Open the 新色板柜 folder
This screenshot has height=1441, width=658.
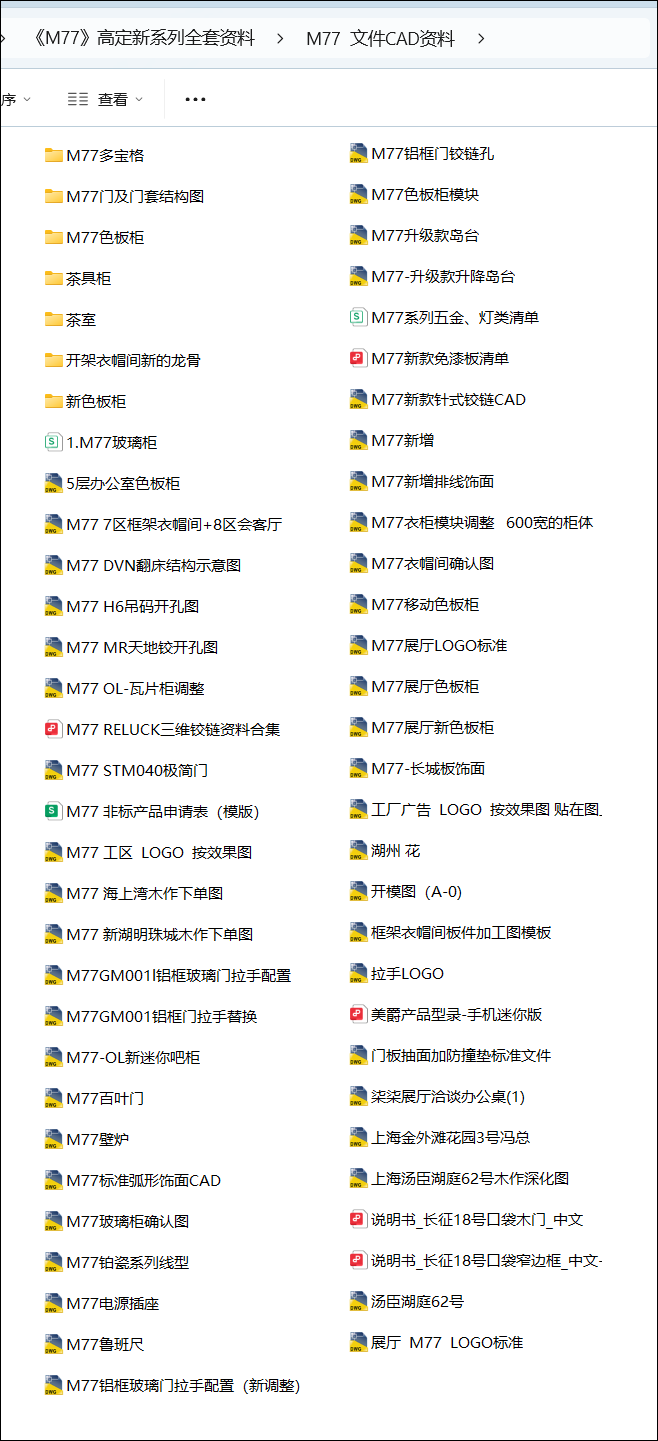(96, 401)
